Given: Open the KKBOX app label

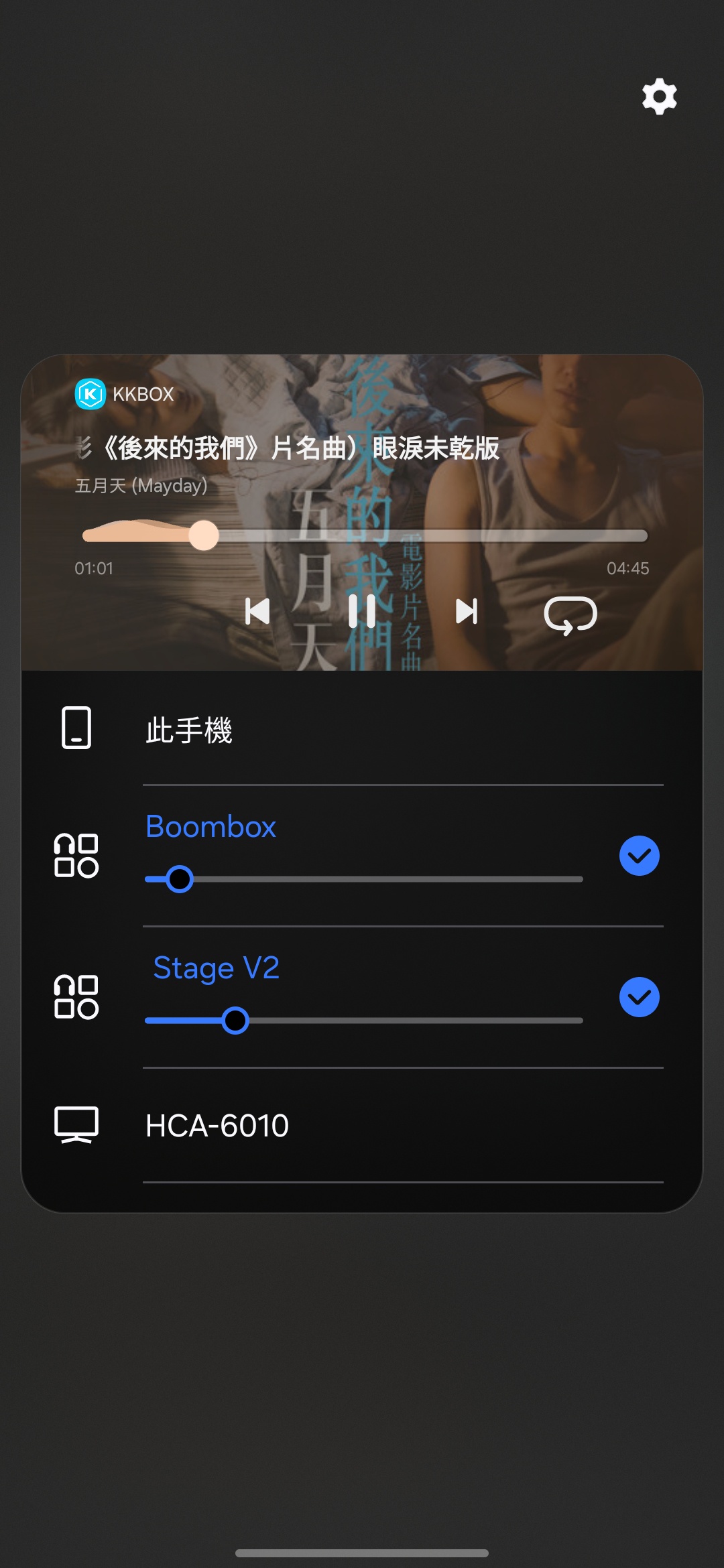Looking at the screenshot, I should pos(125,394).
